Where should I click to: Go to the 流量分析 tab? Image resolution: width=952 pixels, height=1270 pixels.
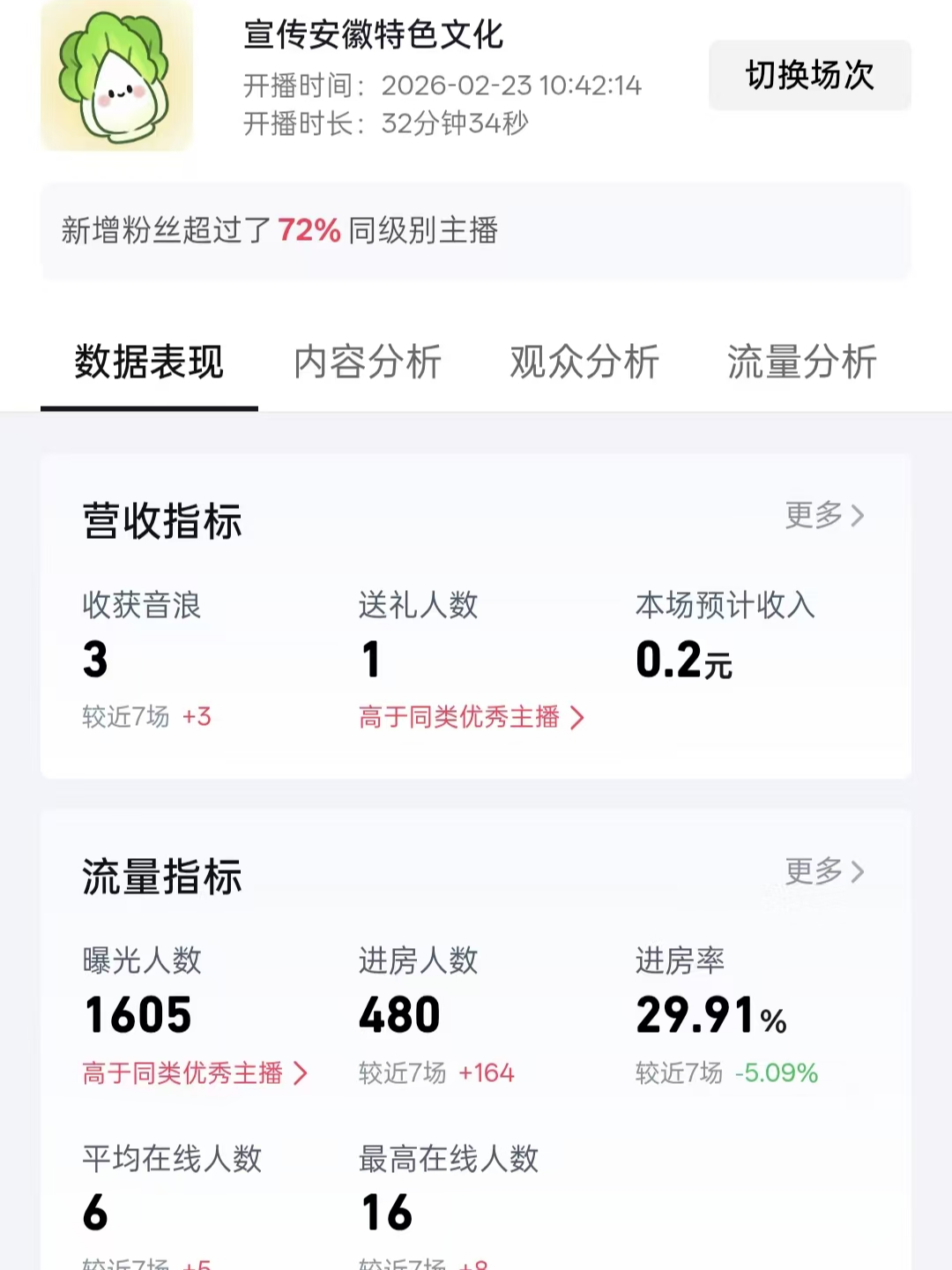[x=801, y=362]
